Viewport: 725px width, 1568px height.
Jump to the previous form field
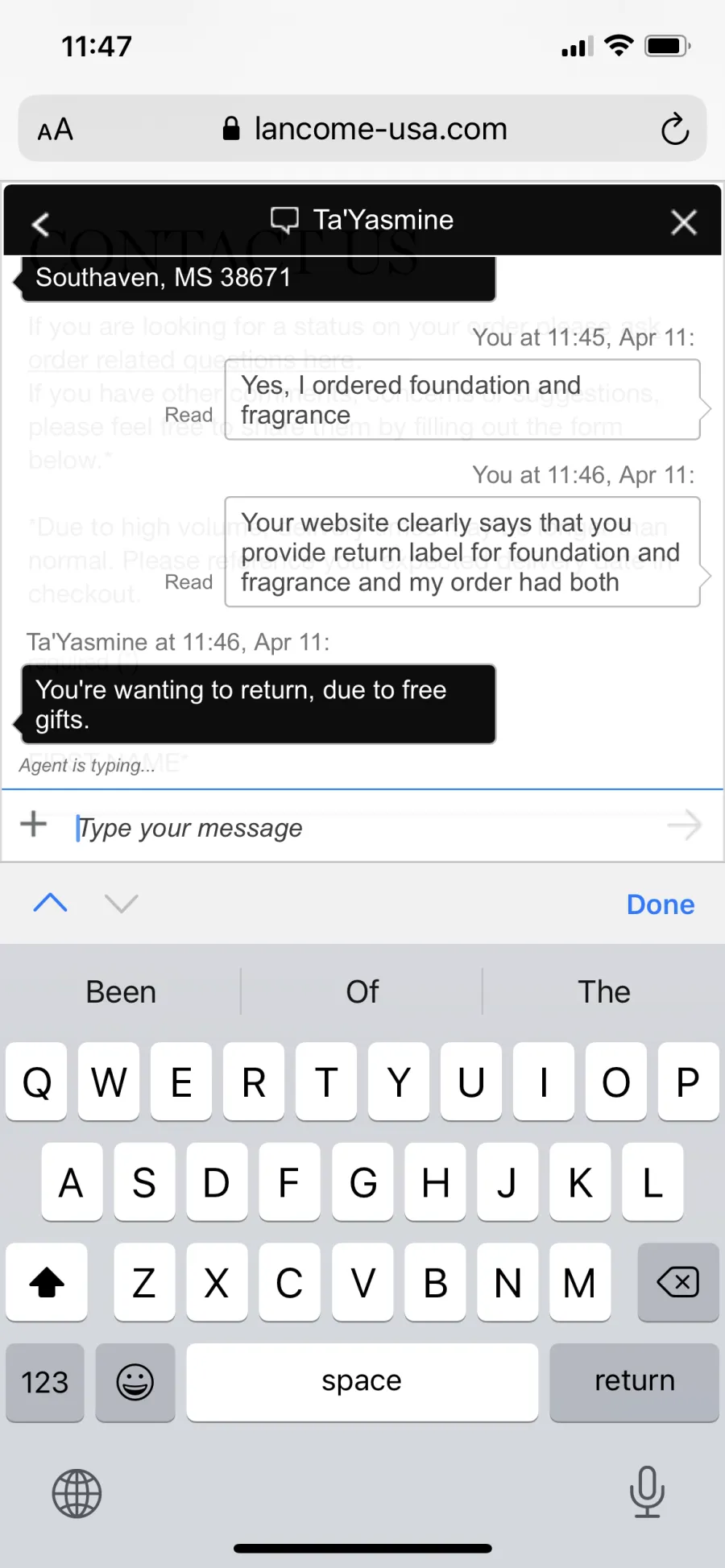point(50,903)
